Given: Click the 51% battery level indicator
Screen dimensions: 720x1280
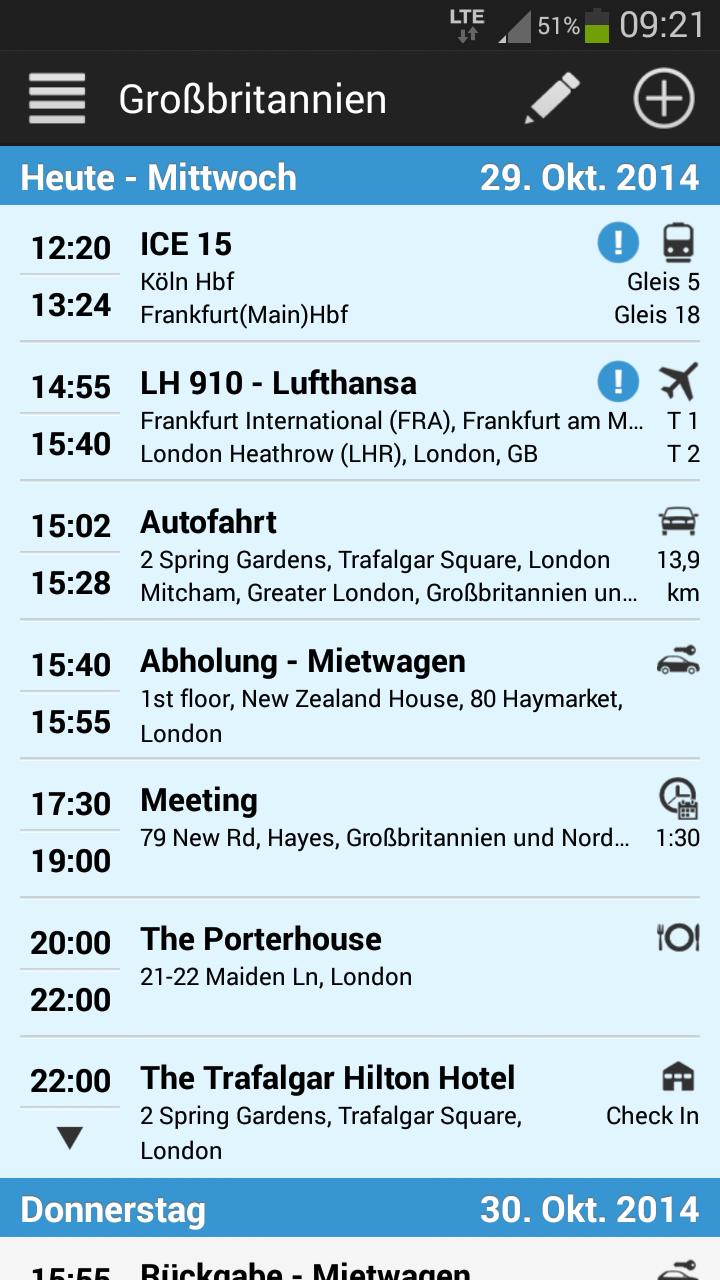Looking at the screenshot, I should pos(553,25).
